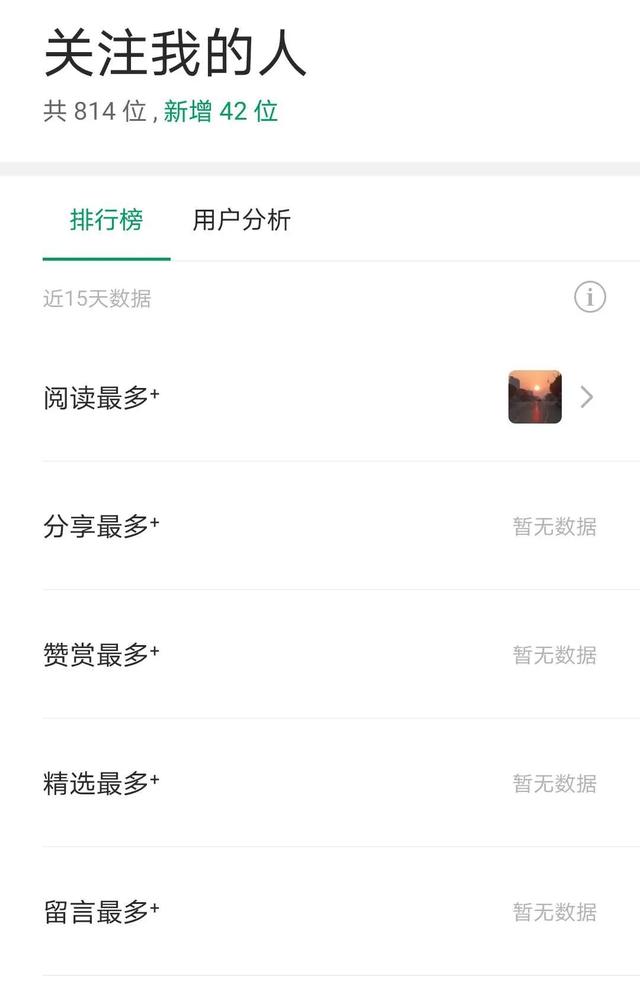Switch to the 排行榜 tab
This screenshot has height=991, width=640.
tap(106, 221)
